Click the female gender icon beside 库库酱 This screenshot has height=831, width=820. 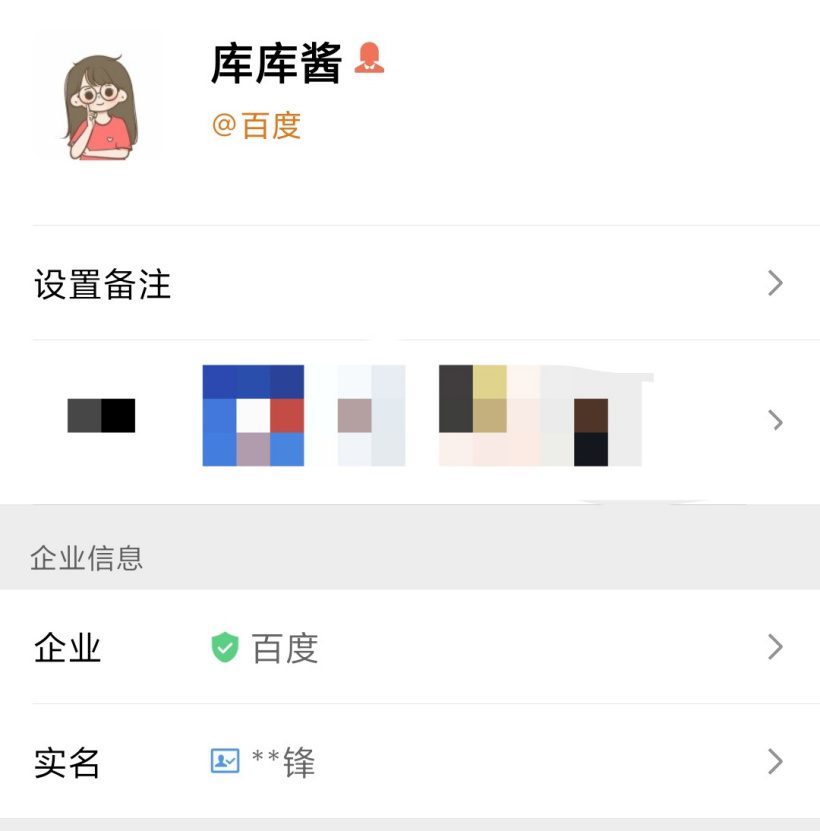click(x=370, y=60)
